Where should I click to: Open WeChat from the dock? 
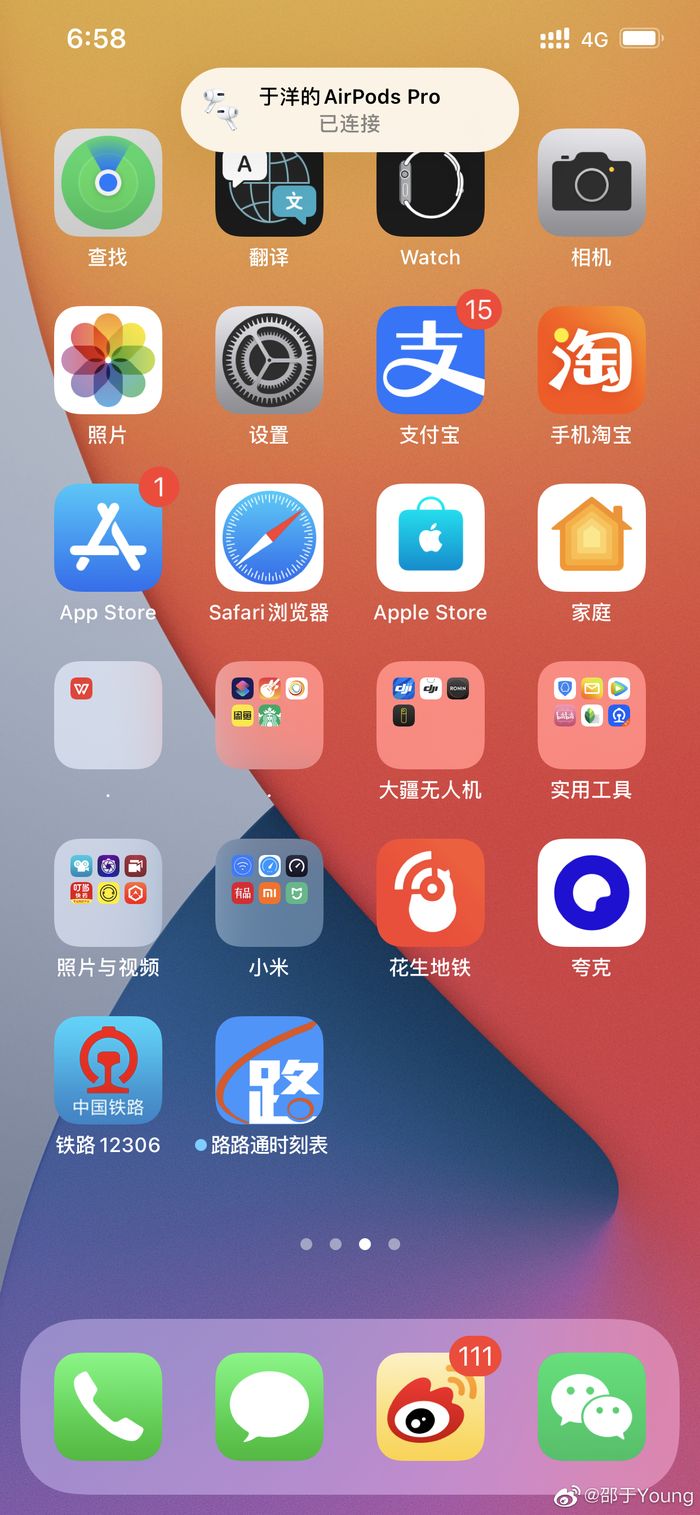coord(591,1406)
